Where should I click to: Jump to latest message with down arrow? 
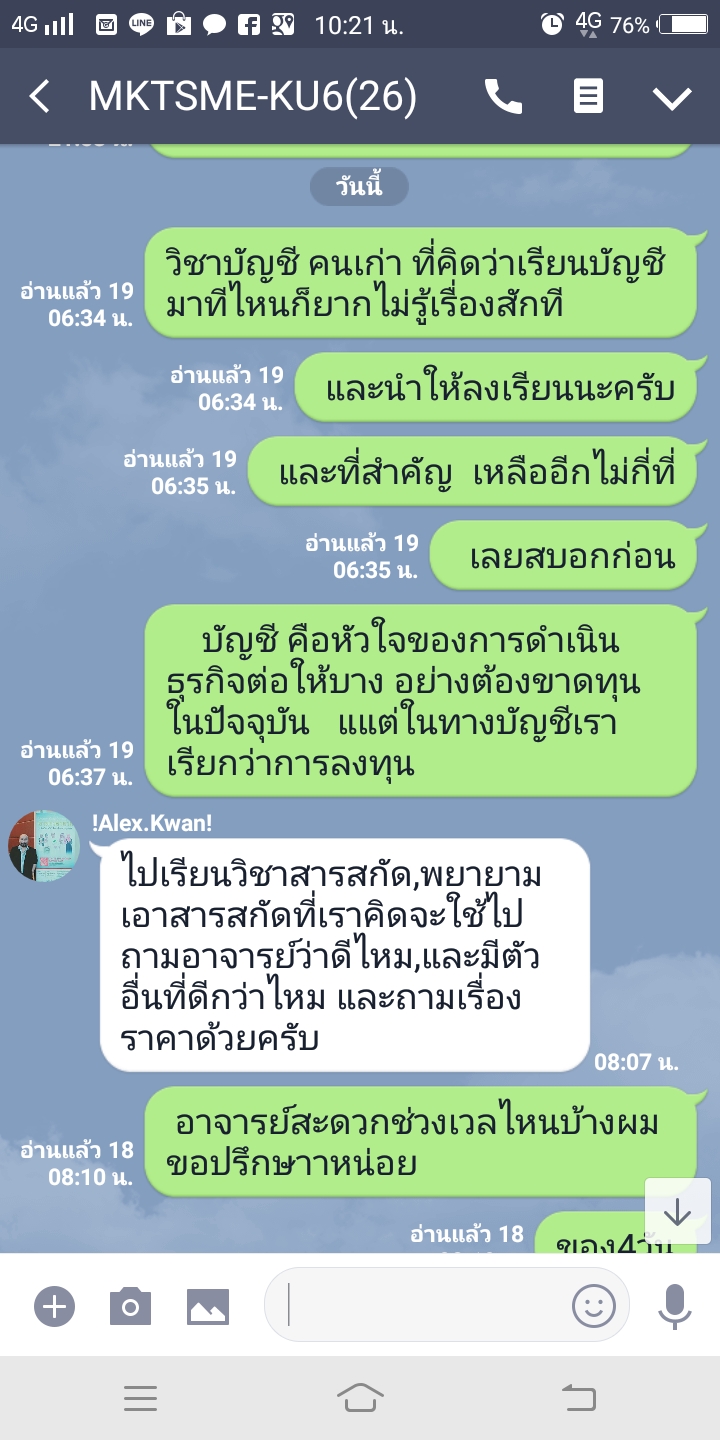(677, 1211)
